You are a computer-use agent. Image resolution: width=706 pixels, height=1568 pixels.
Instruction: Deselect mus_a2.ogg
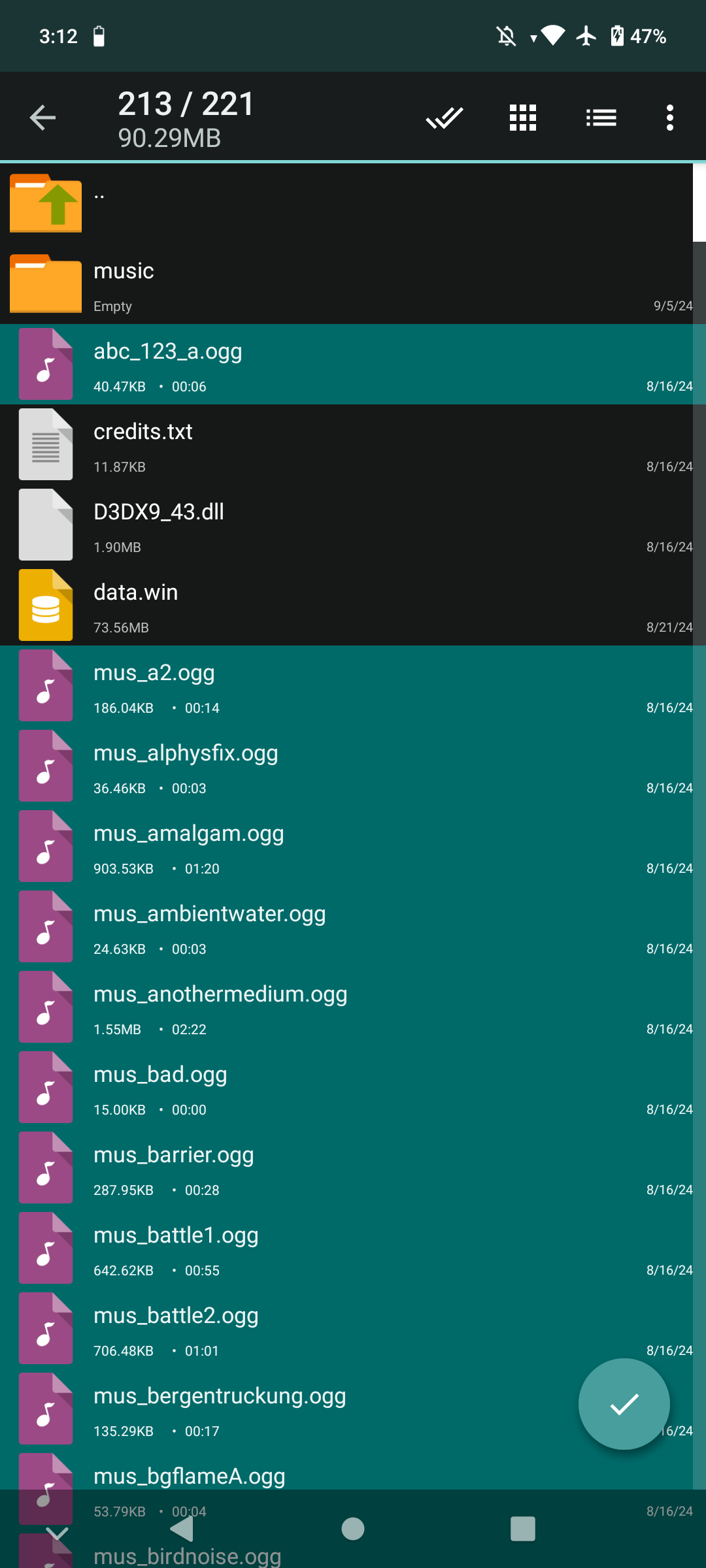pyautogui.click(x=327, y=686)
